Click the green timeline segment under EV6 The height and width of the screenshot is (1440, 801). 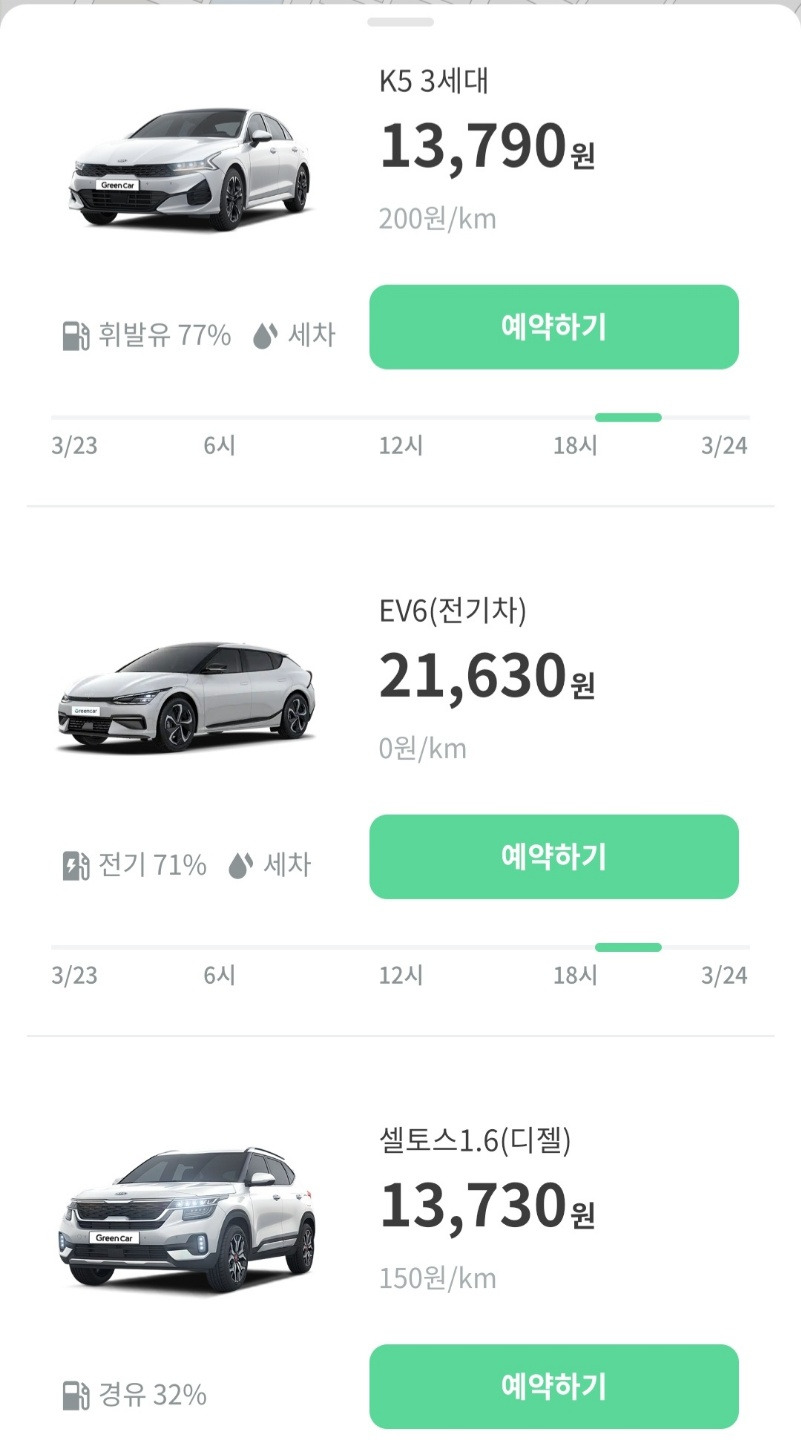(629, 946)
